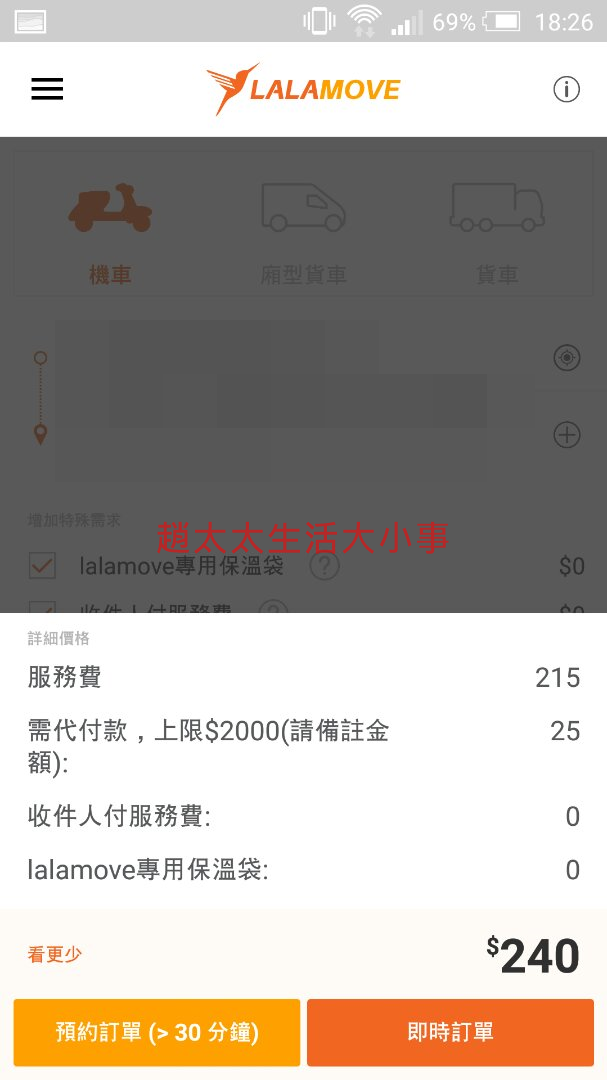Select the 機車 scooter vehicle option
Screen dimensions: 607x1080
pyautogui.click(x=110, y=232)
